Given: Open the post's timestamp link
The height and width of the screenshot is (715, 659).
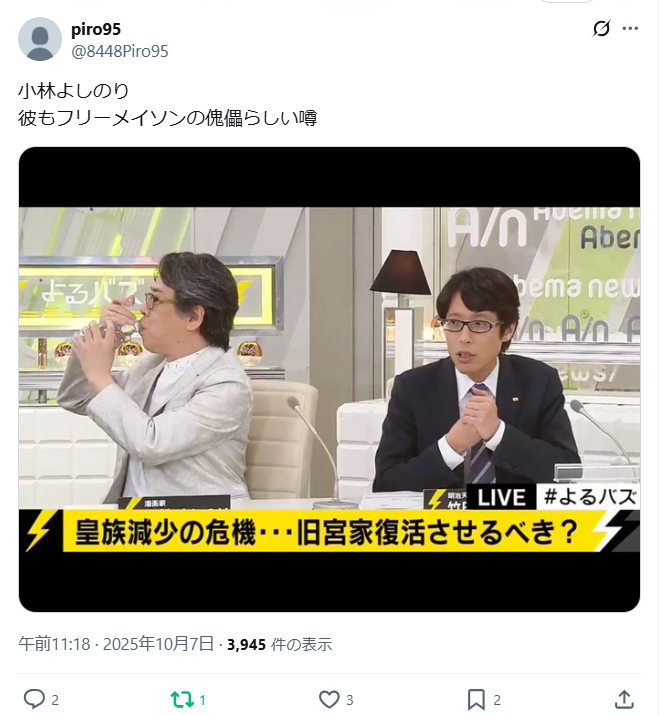Looking at the screenshot, I should pos(116,644).
